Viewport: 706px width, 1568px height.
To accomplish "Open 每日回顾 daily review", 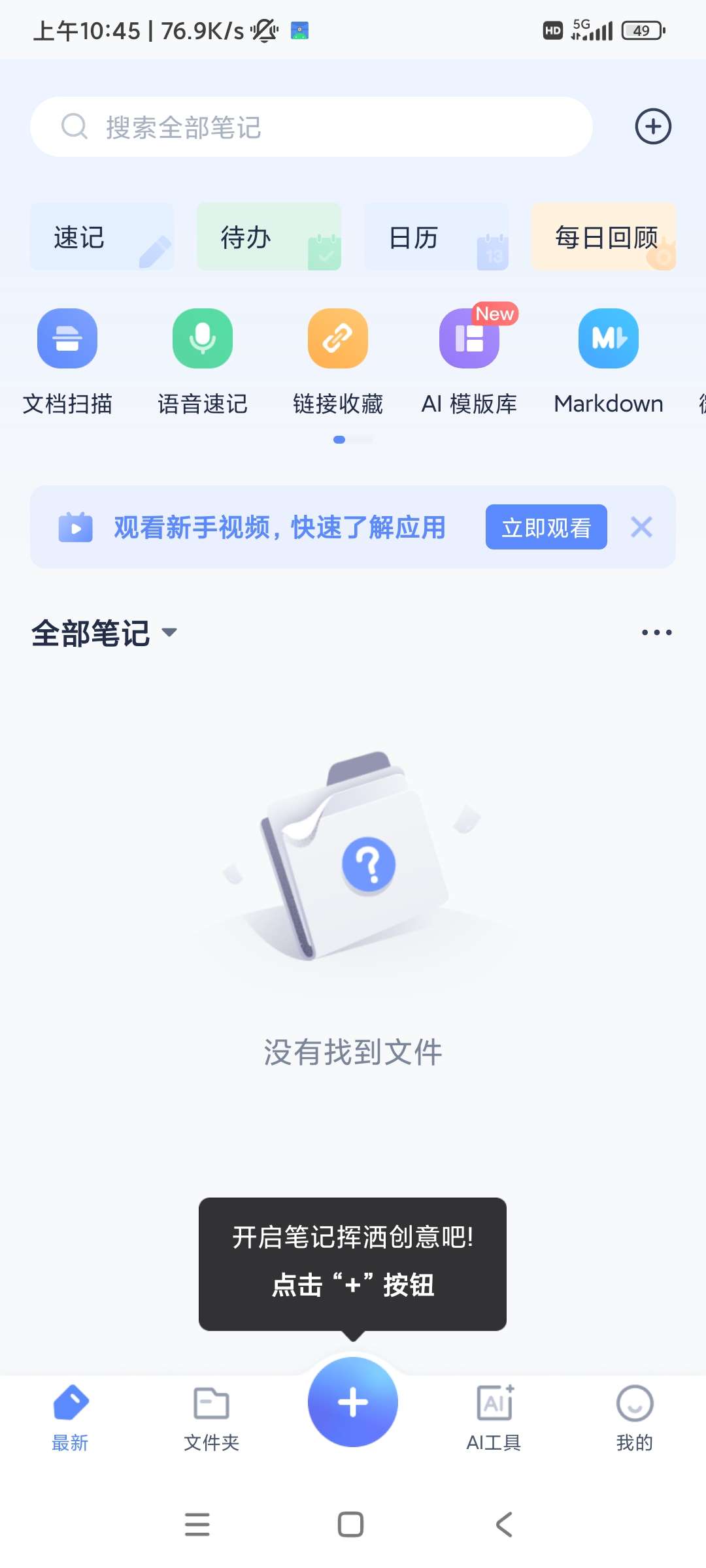I will click(x=603, y=237).
